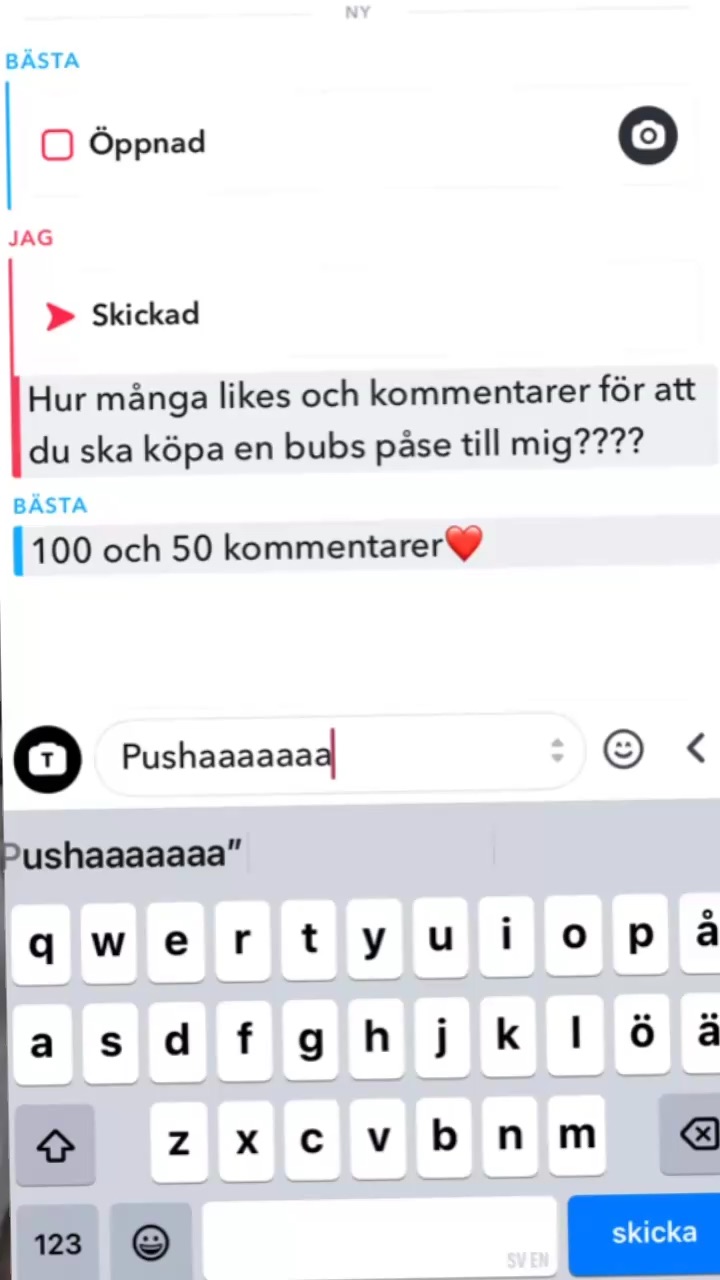Select the keyboard suggestion Pushaaaaaaa

pos(122,855)
